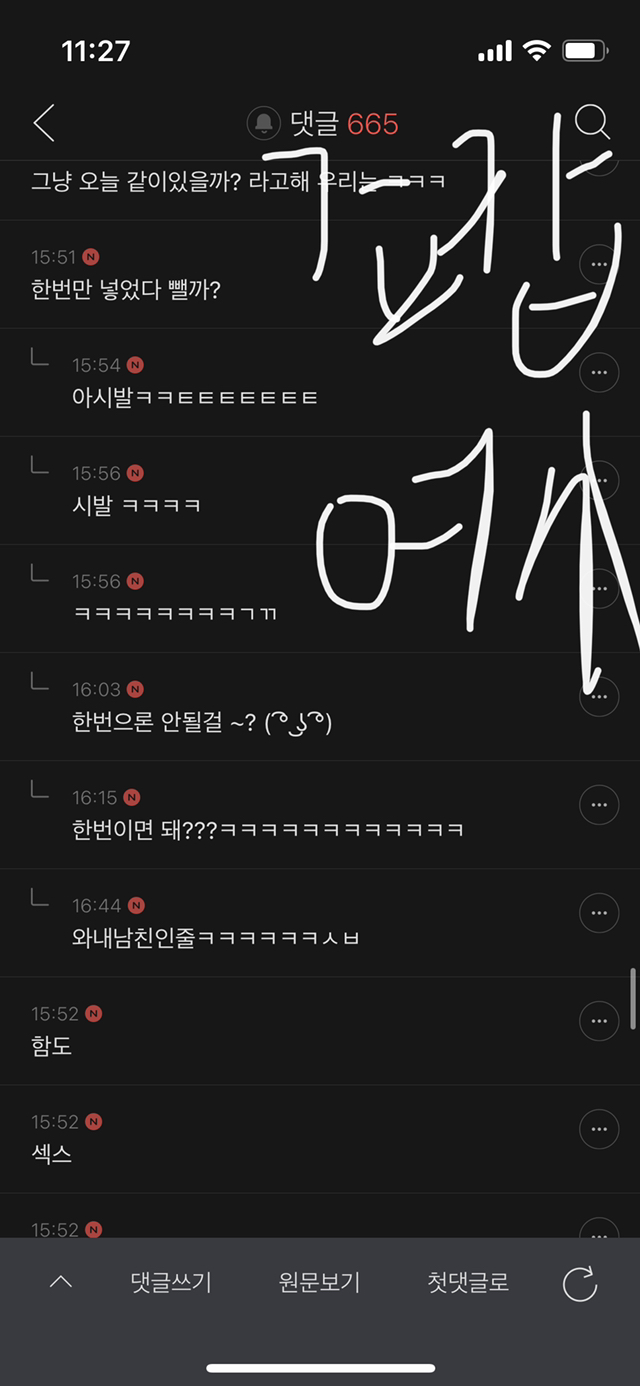This screenshot has width=640, height=1386.
Task: Jump to the first comment with 첫댓글로
Action: click(x=468, y=1282)
